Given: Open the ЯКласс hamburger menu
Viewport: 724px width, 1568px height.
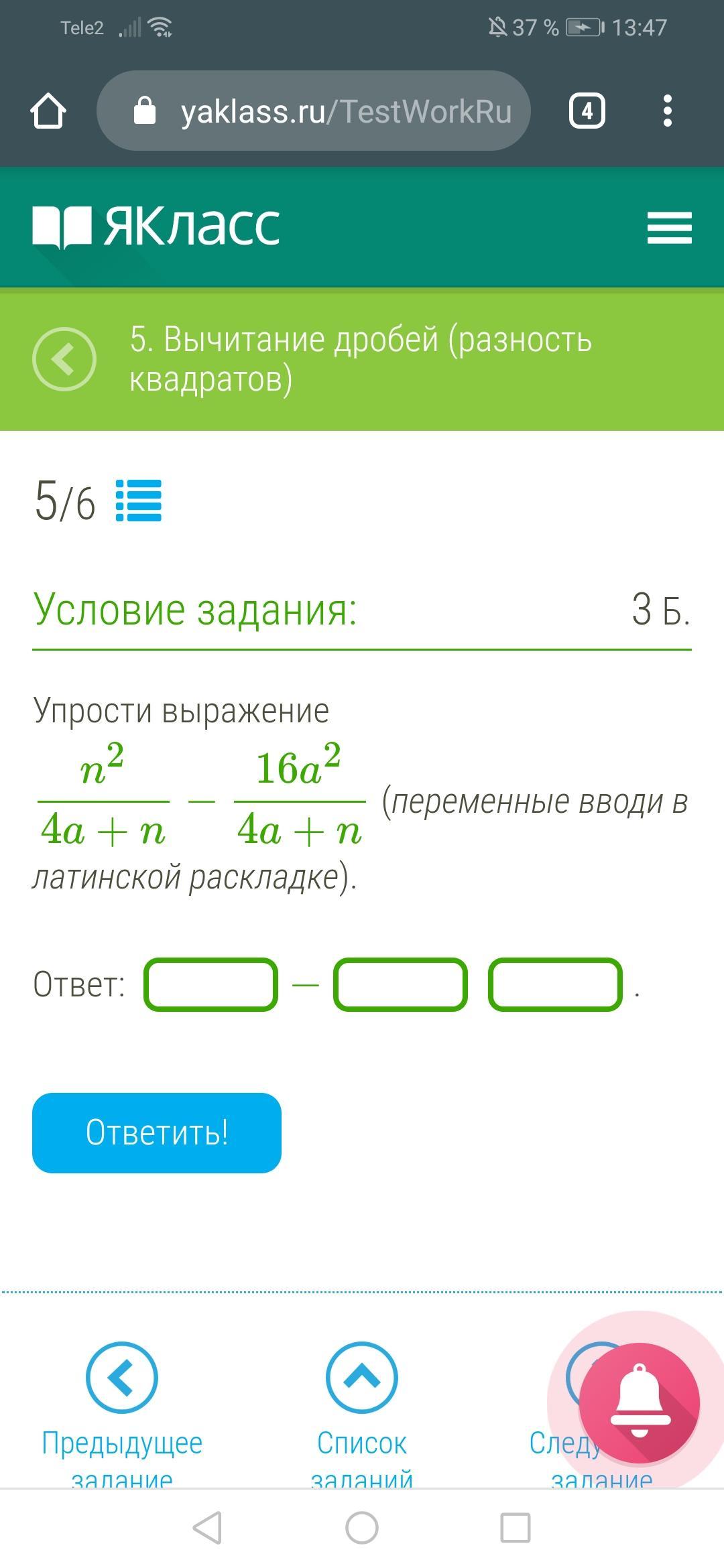Looking at the screenshot, I should (x=669, y=228).
